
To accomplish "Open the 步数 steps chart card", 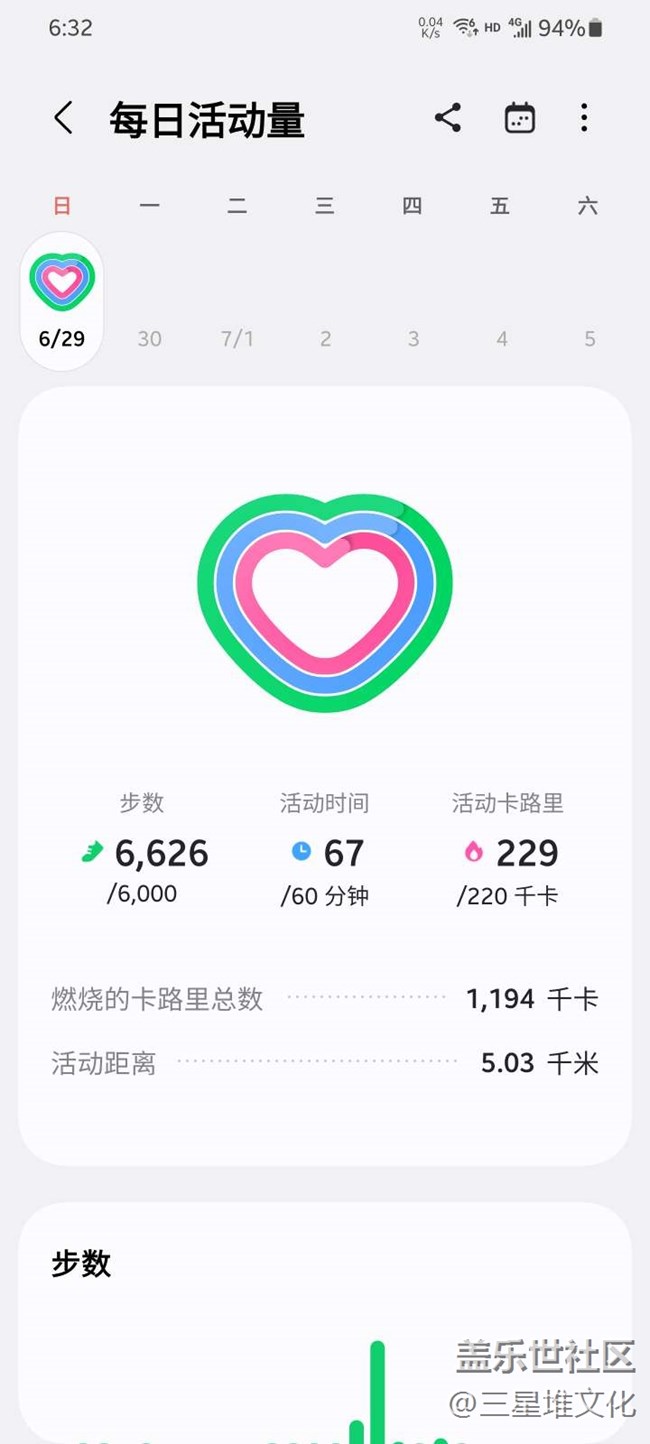I will [x=325, y=1322].
